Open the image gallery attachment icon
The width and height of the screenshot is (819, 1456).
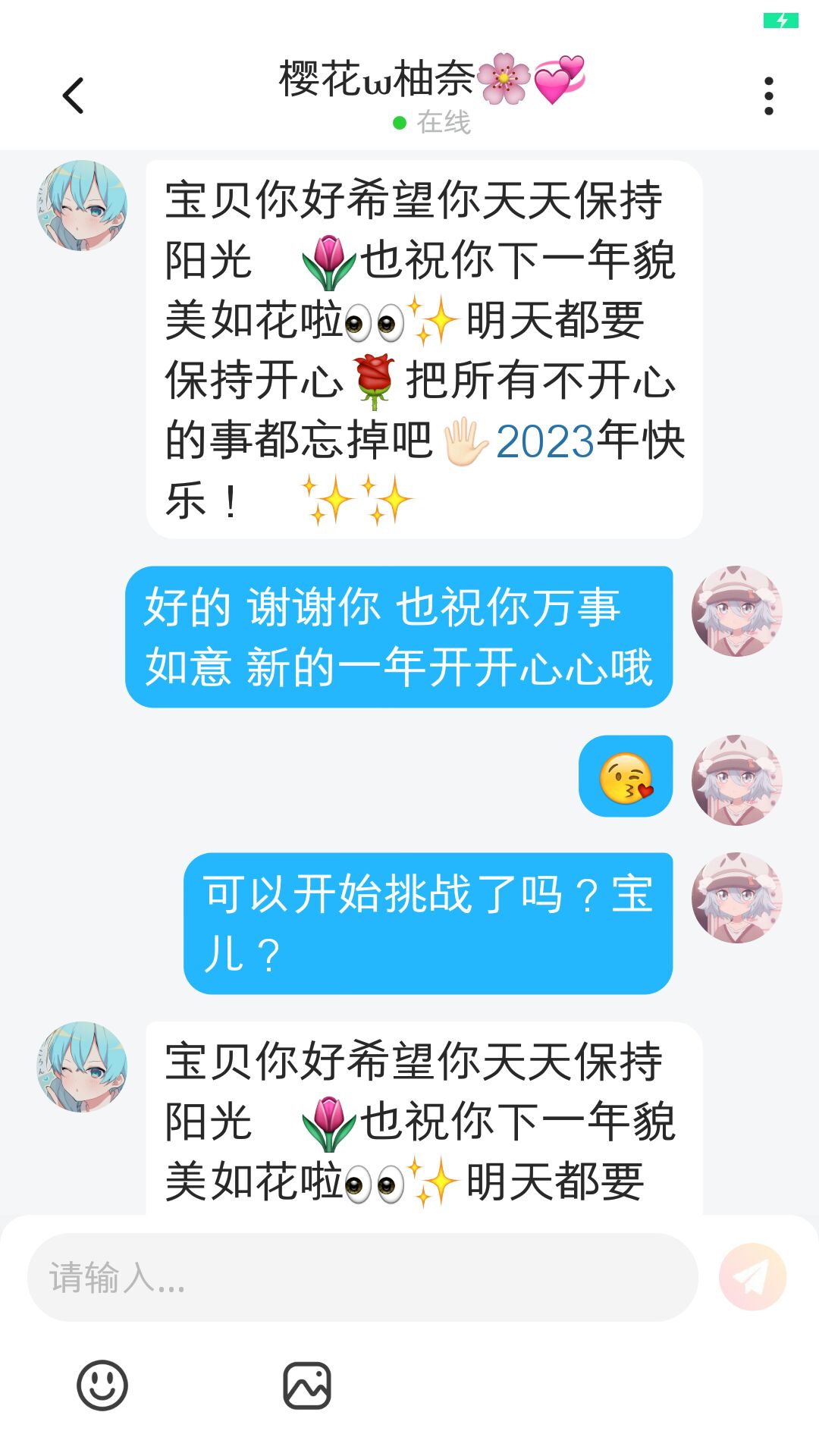pyautogui.click(x=307, y=1385)
